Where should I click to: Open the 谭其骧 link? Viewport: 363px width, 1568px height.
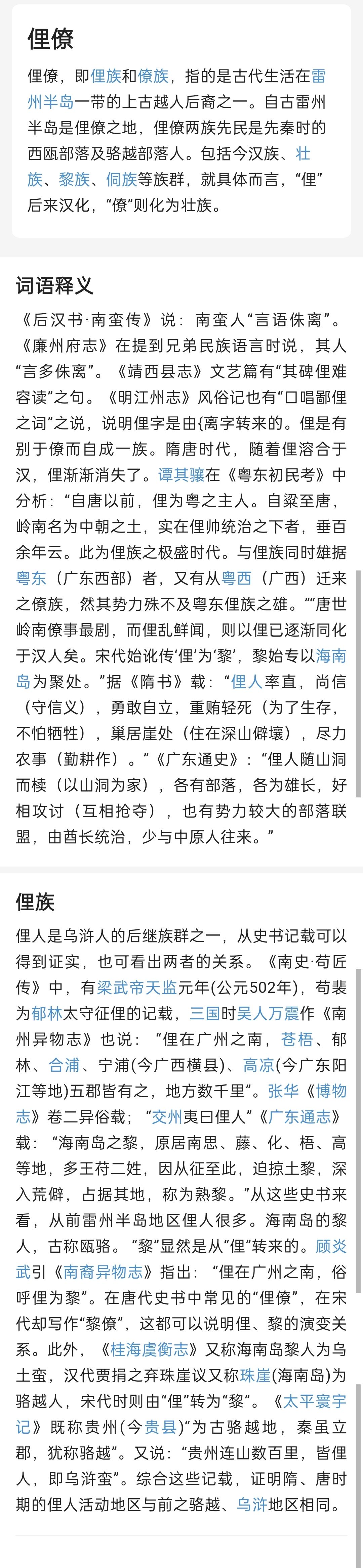point(182,475)
